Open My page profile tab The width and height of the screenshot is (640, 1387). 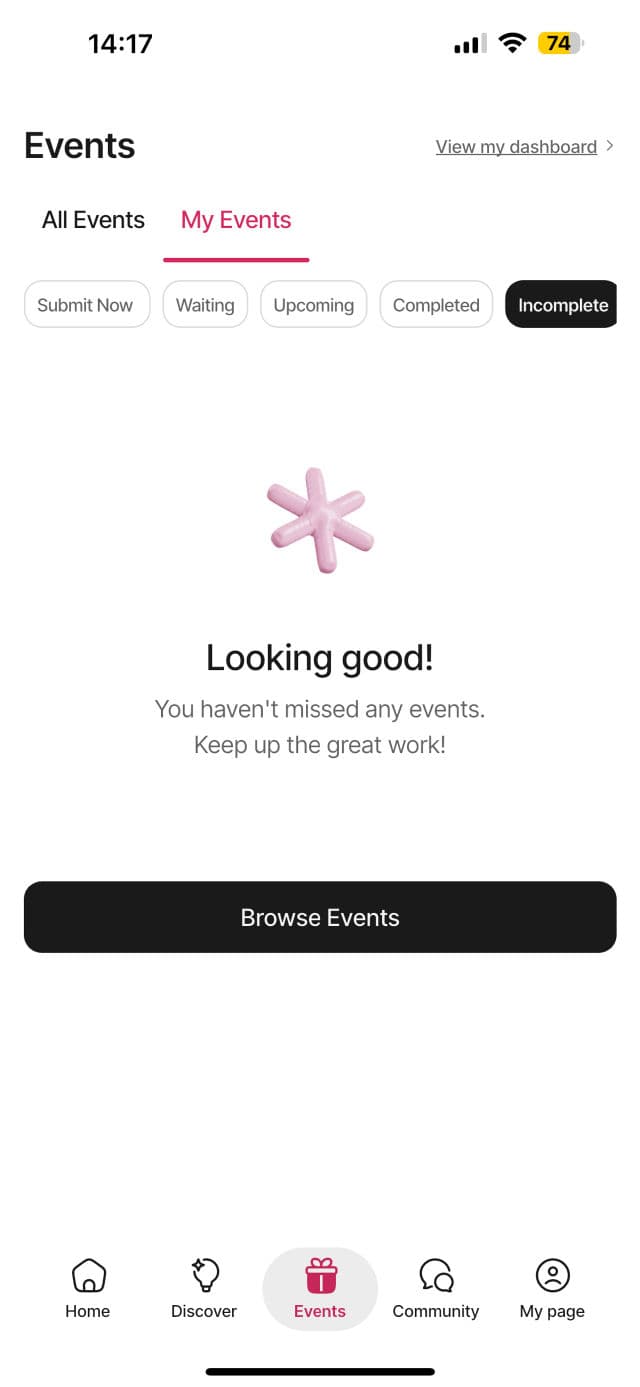tap(552, 1288)
